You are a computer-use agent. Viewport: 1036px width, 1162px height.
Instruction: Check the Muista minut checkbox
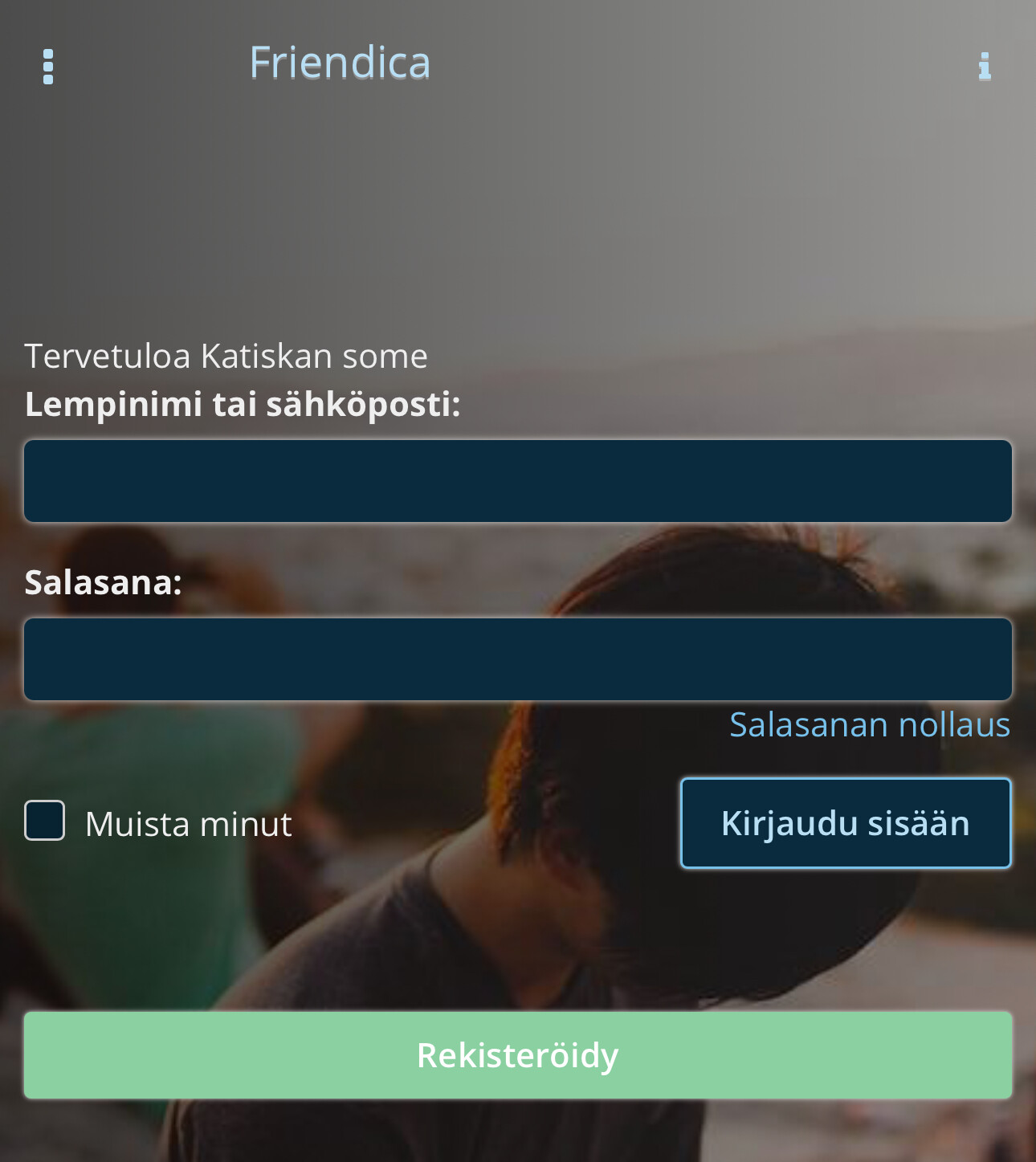45,821
